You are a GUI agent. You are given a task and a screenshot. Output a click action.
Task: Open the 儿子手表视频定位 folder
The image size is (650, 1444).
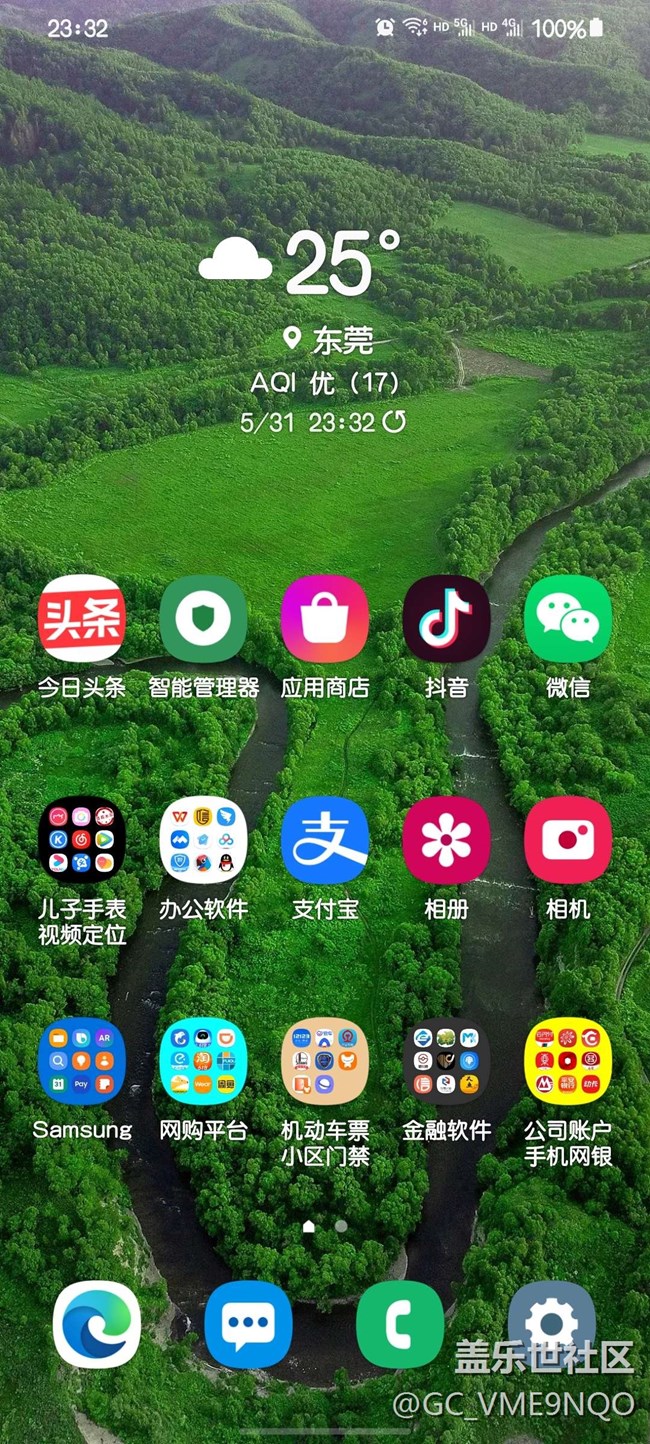pyautogui.click(x=81, y=840)
